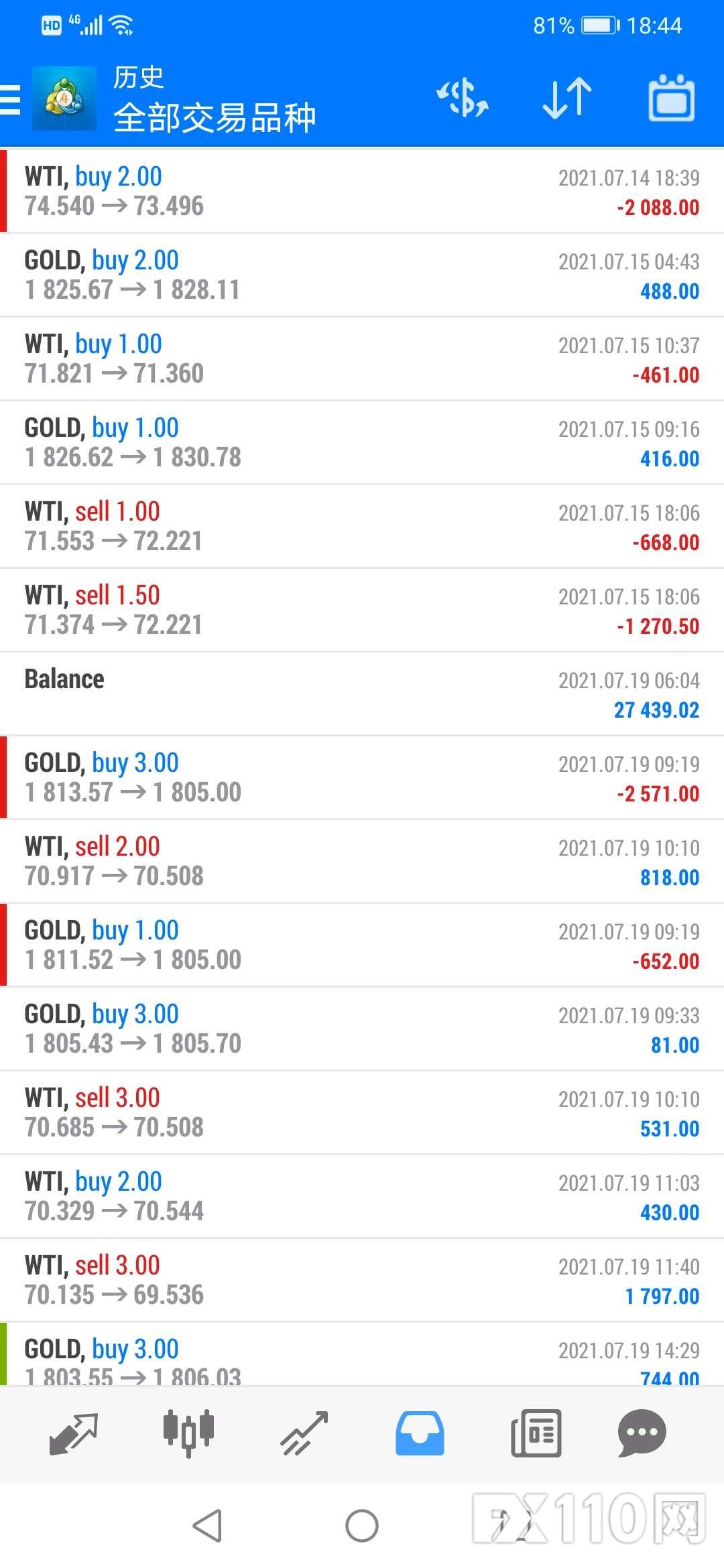Open the calendar date range picker
Viewport: 724px width, 1568px height.
tap(672, 99)
